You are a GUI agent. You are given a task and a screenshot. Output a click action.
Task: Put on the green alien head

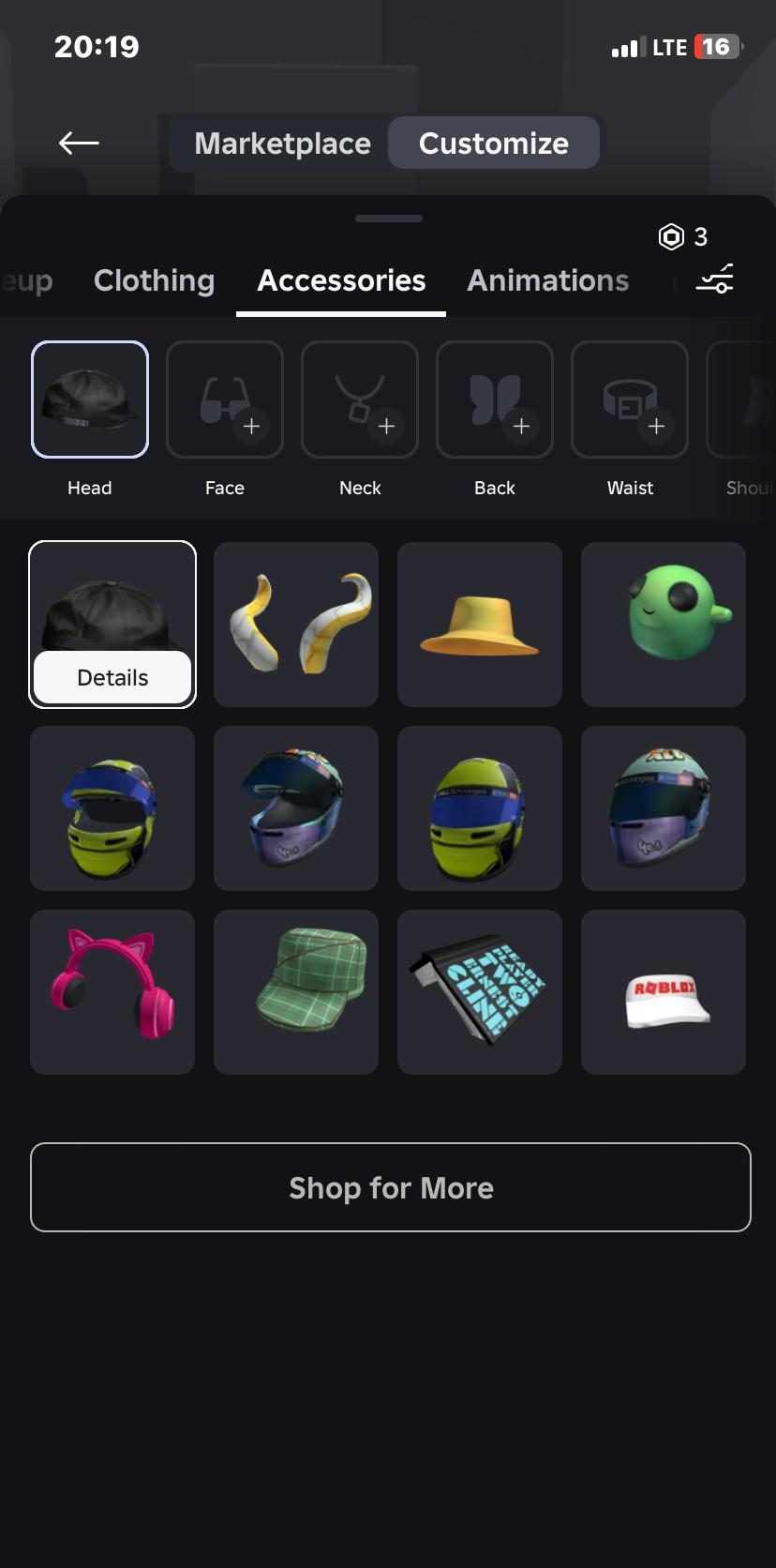(x=664, y=625)
